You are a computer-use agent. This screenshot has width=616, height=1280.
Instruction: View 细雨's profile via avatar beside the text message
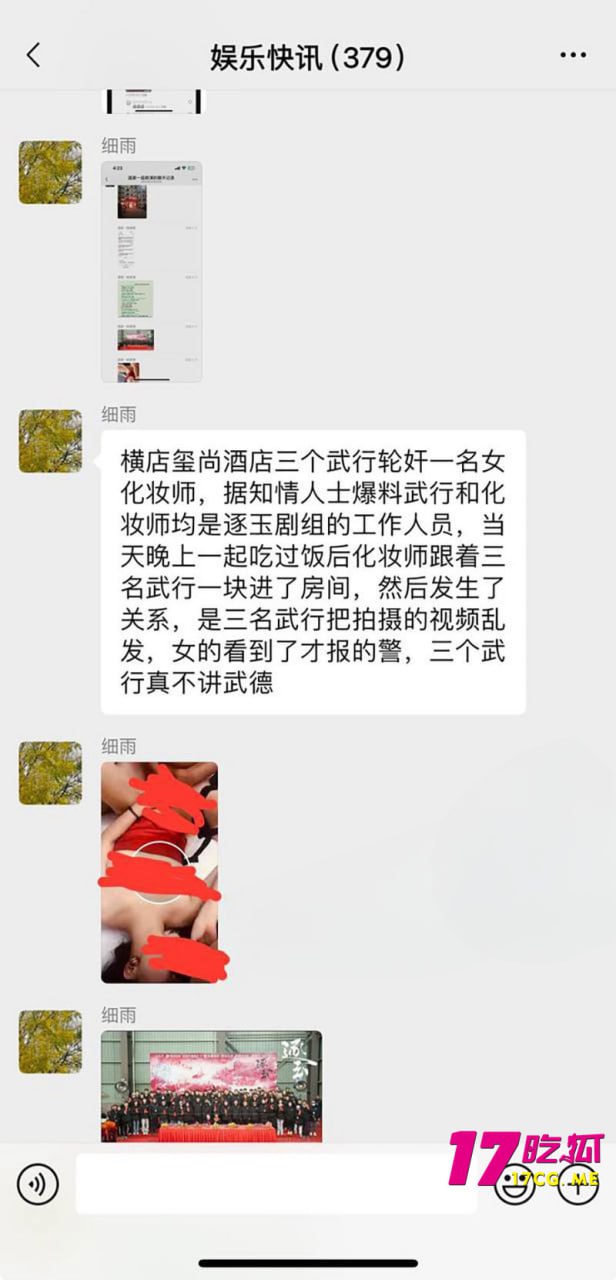(x=50, y=441)
